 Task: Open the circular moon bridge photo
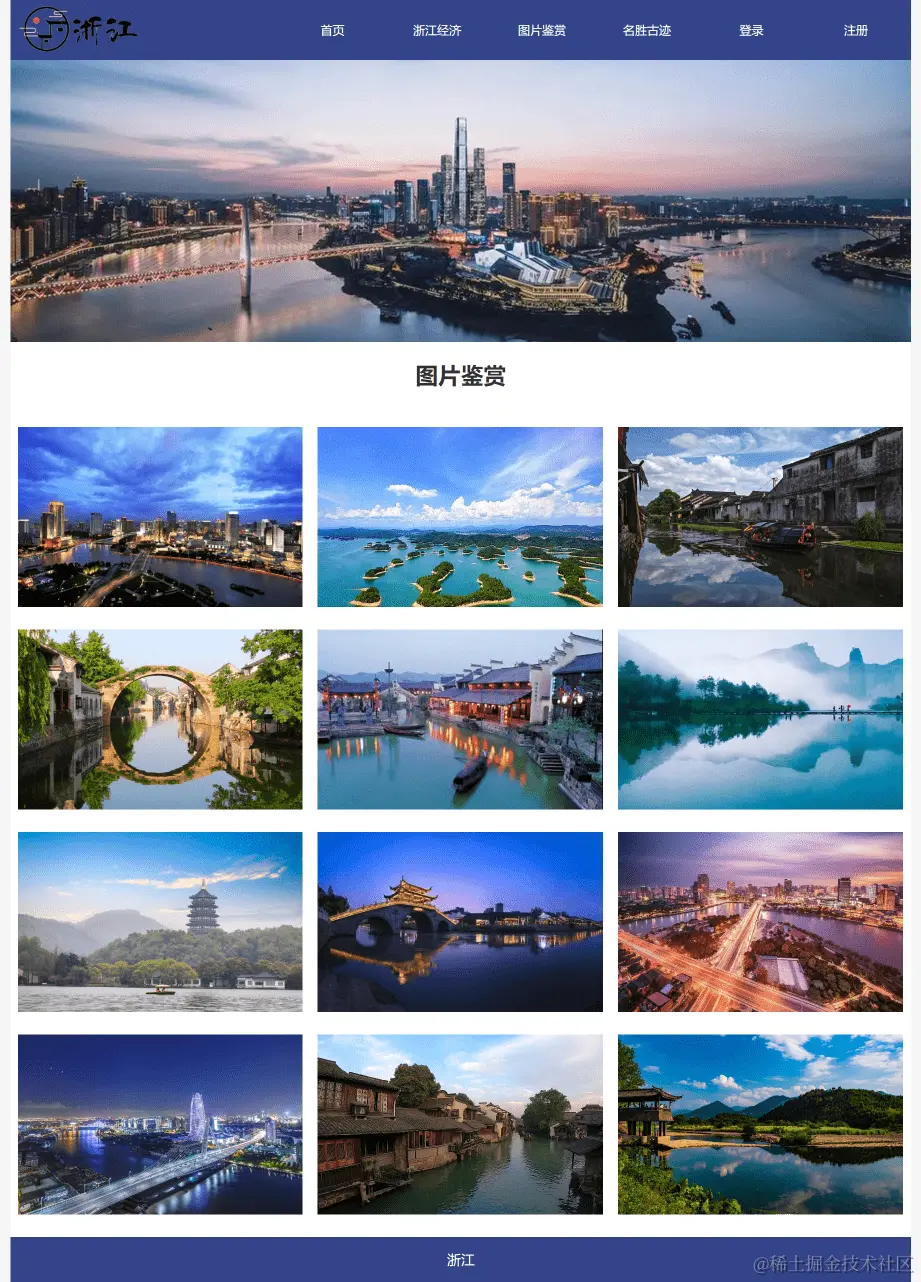(160, 718)
